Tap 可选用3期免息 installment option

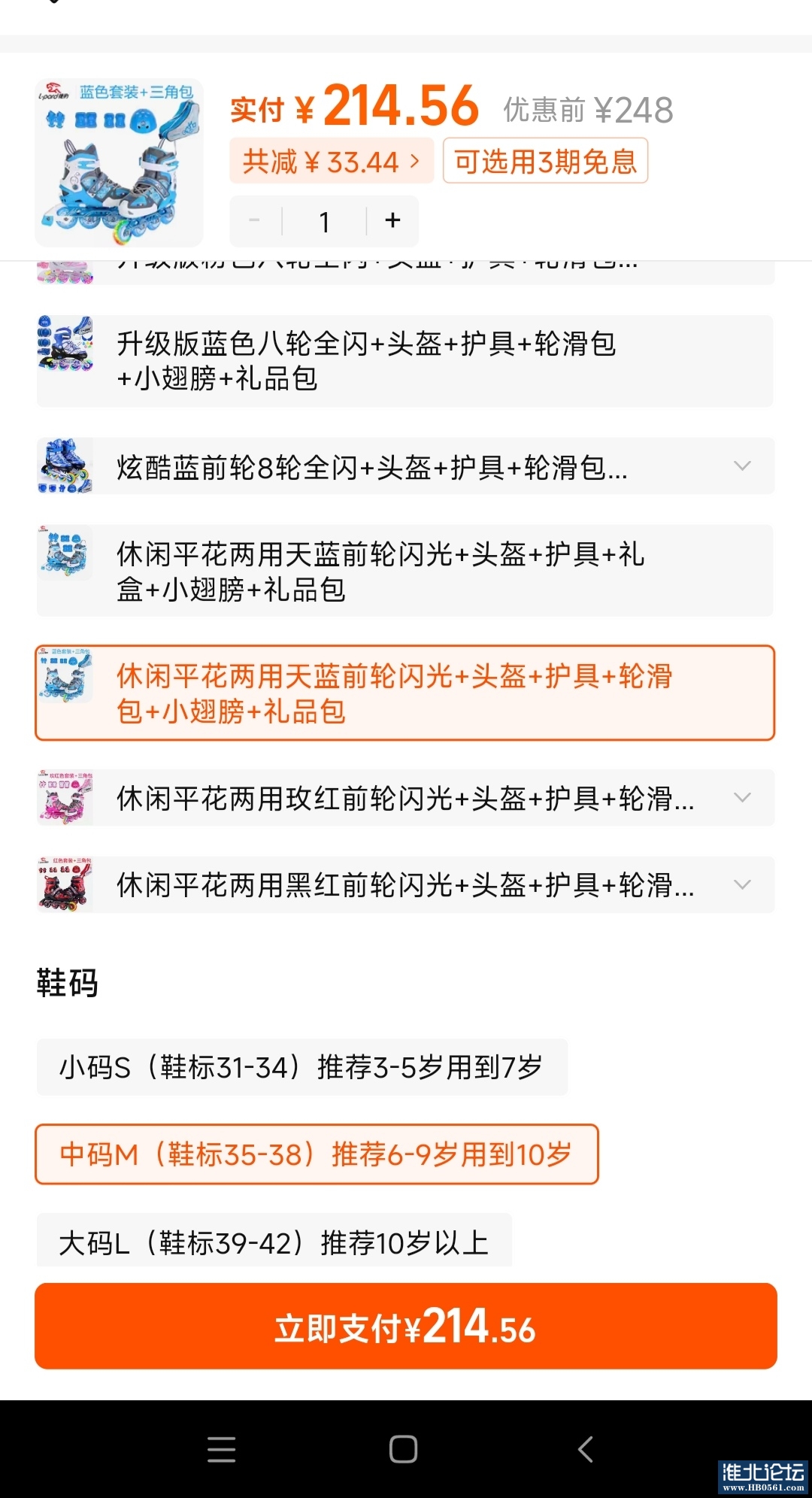click(x=545, y=161)
